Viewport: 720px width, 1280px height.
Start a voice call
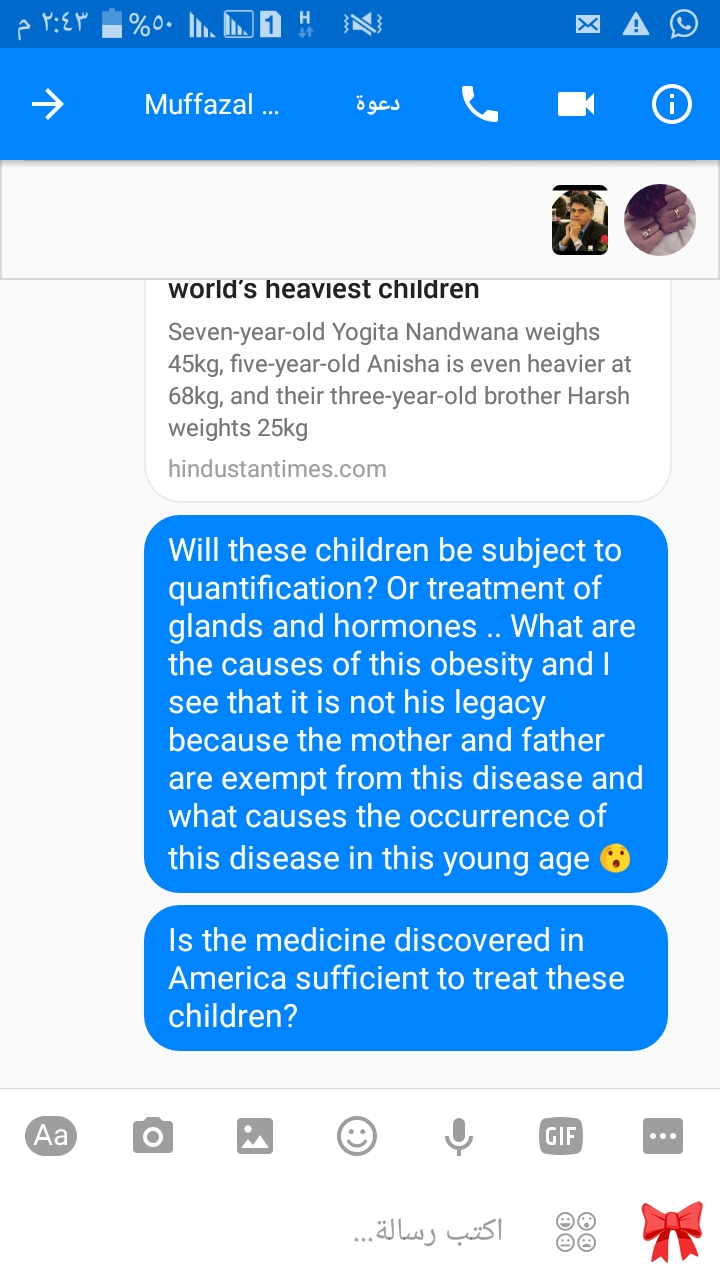pyautogui.click(x=479, y=104)
